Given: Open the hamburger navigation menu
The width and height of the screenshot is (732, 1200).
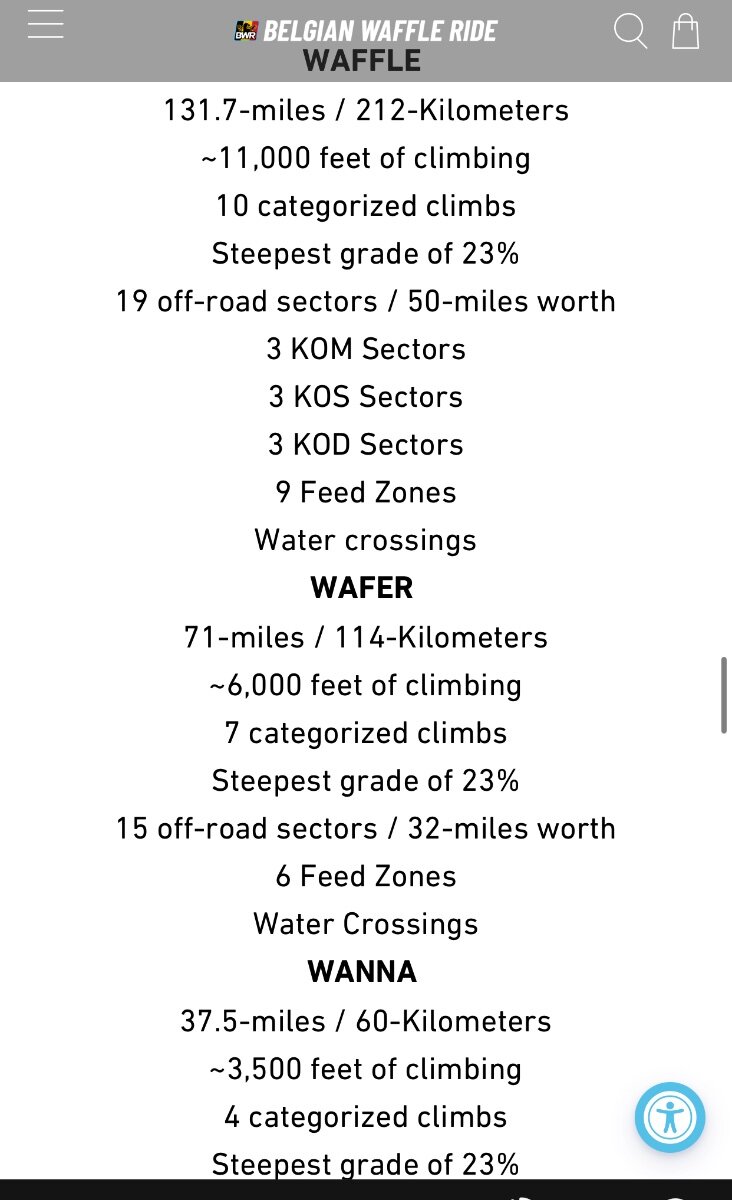Looking at the screenshot, I should [45, 25].
